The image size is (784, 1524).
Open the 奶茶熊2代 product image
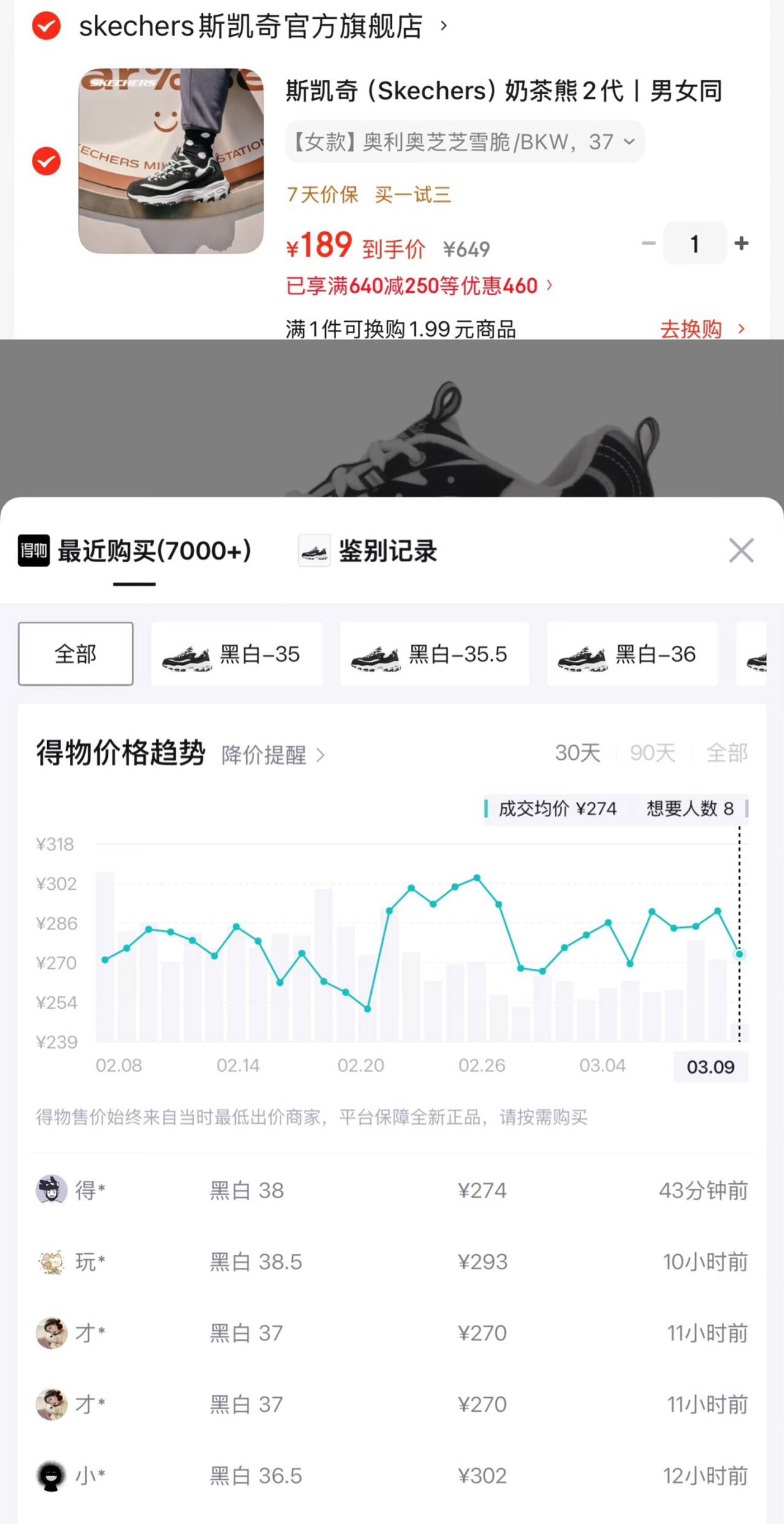(171, 161)
